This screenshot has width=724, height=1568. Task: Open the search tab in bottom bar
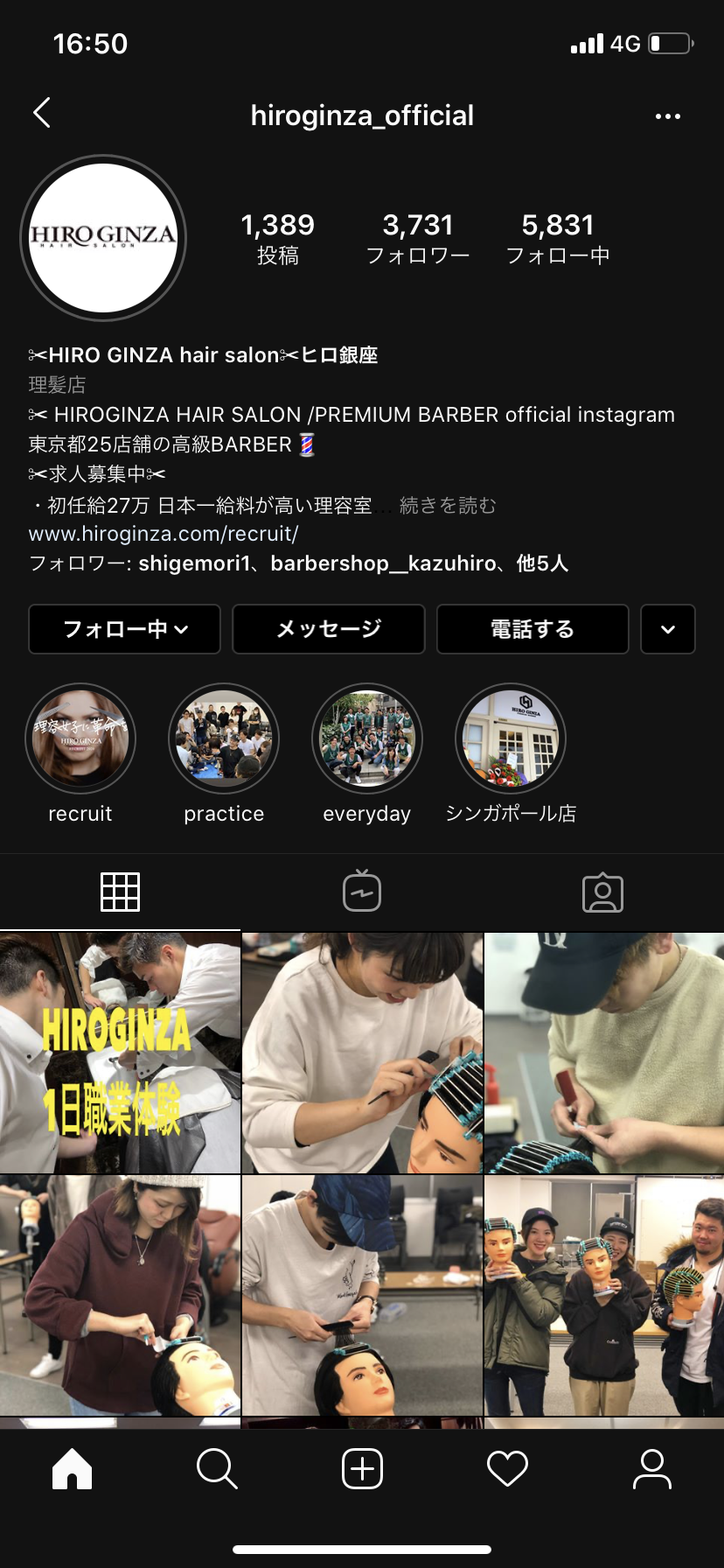(217, 1468)
